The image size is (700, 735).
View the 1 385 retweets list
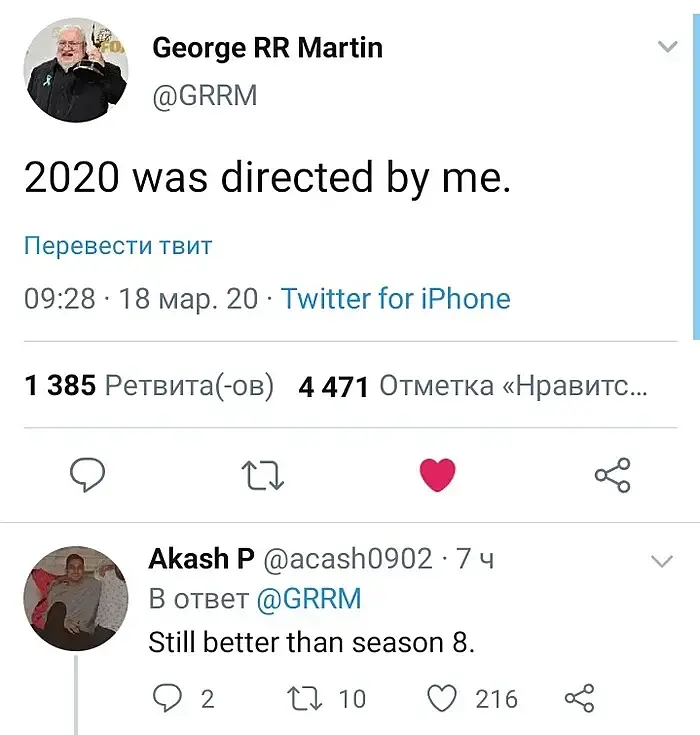coord(148,386)
